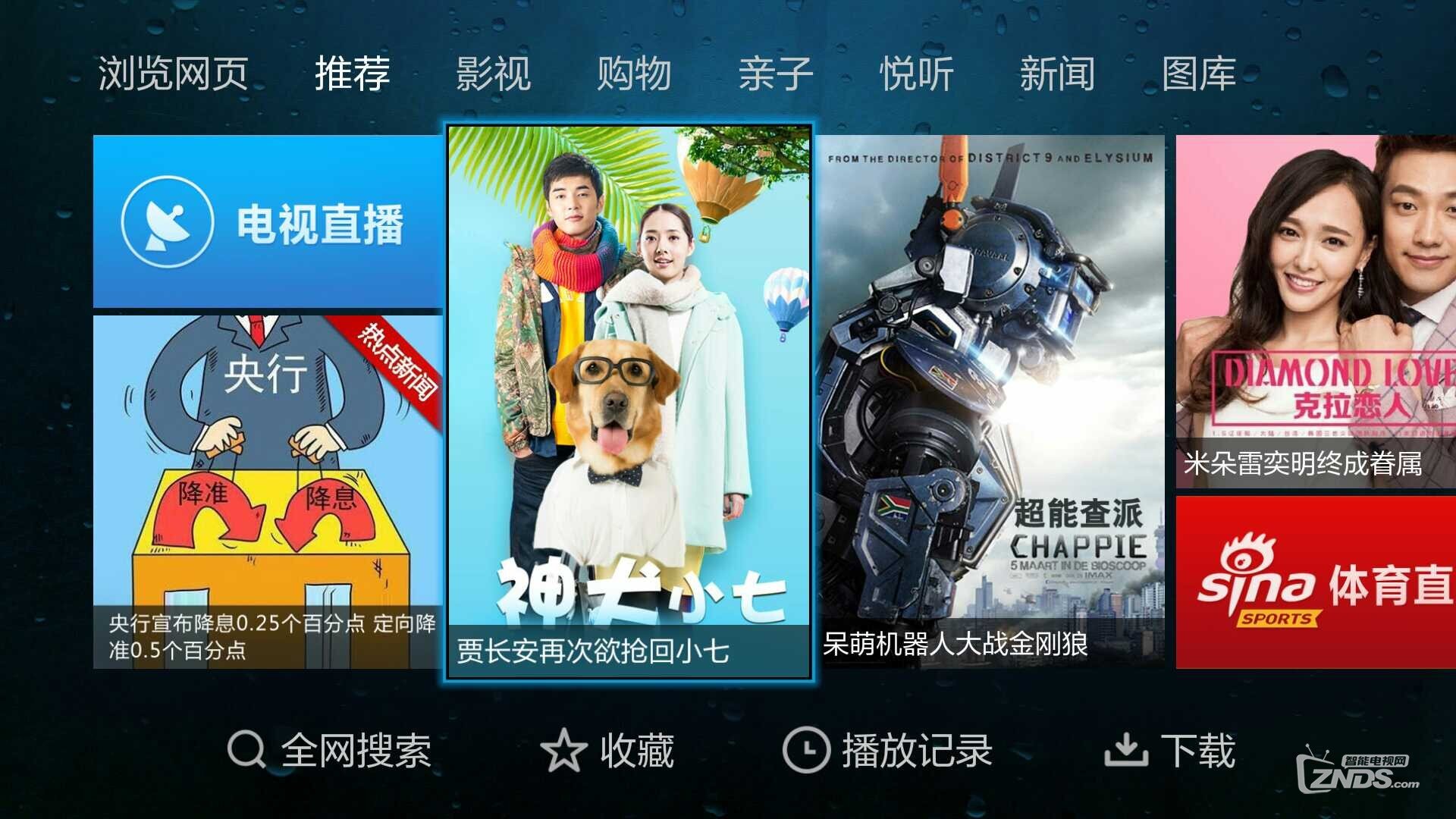Open the 克拉恋人 Diamond Lover card
1456x819 pixels.
coord(1316,311)
